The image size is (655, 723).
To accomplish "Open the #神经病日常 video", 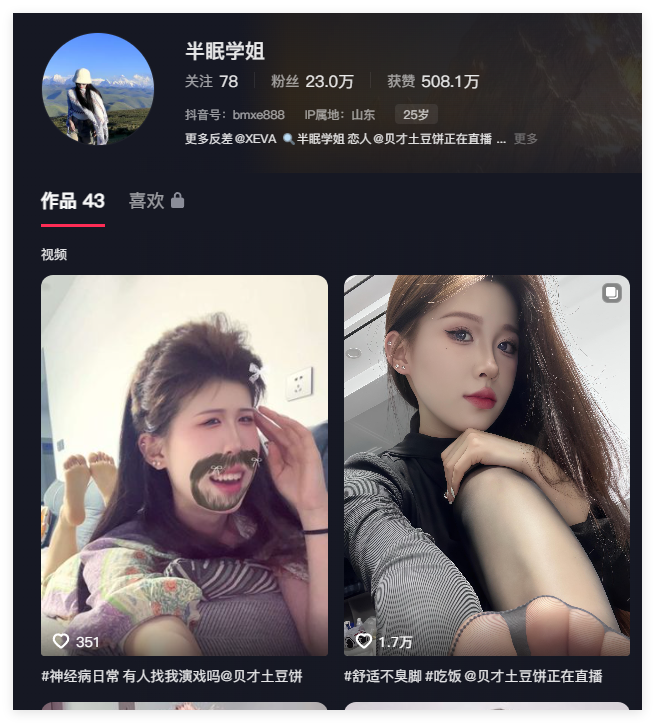I will (184, 465).
